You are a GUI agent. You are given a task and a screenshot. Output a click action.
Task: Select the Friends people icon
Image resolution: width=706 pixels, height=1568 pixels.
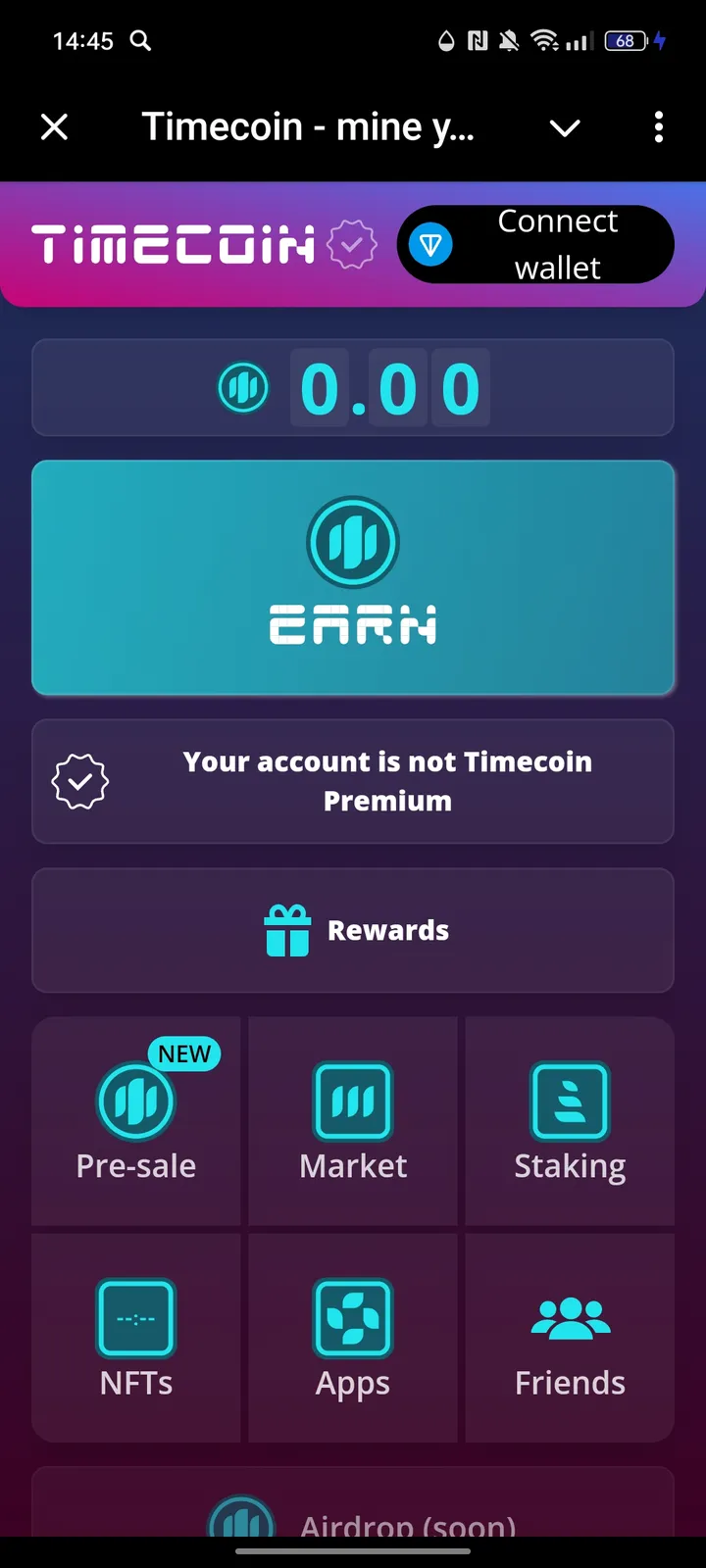click(x=570, y=1317)
